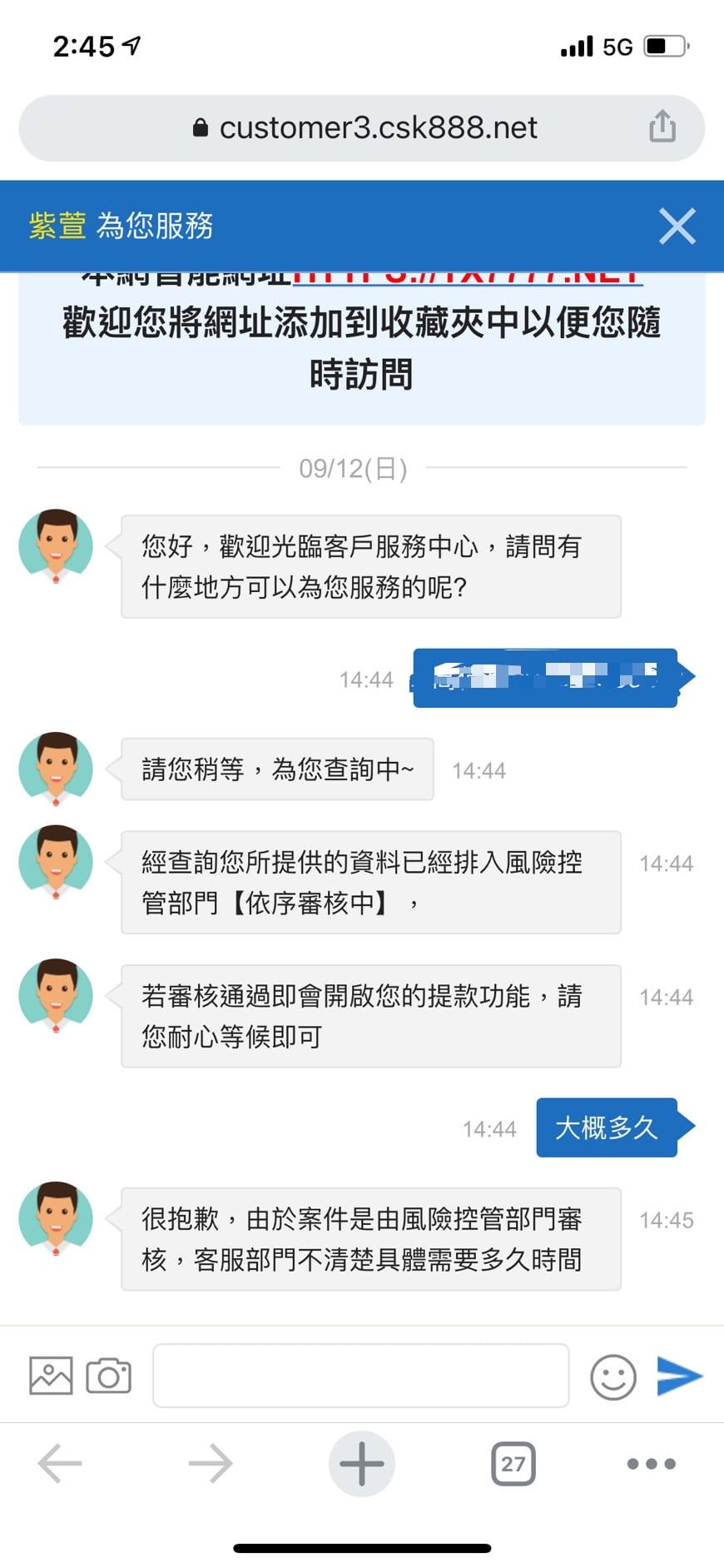Focus the chat message input field
This screenshot has width=724, height=1568.
pos(360,1375)
